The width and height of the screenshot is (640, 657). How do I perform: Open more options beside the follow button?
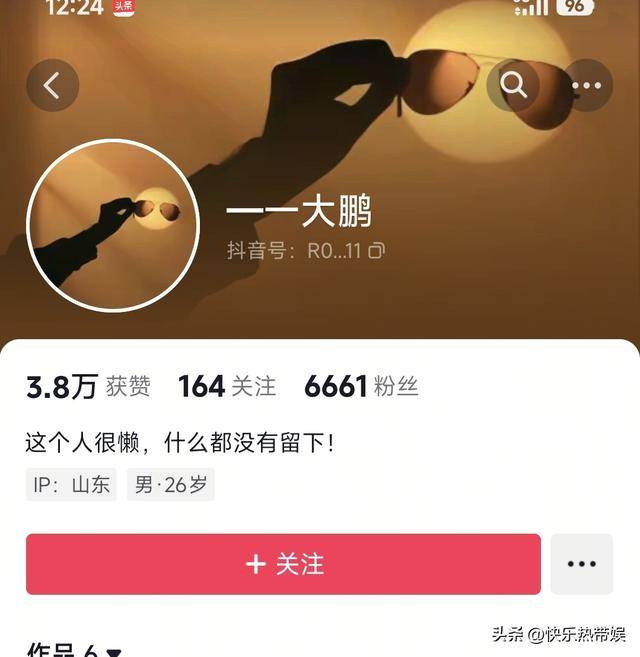(x=581, y=564)
